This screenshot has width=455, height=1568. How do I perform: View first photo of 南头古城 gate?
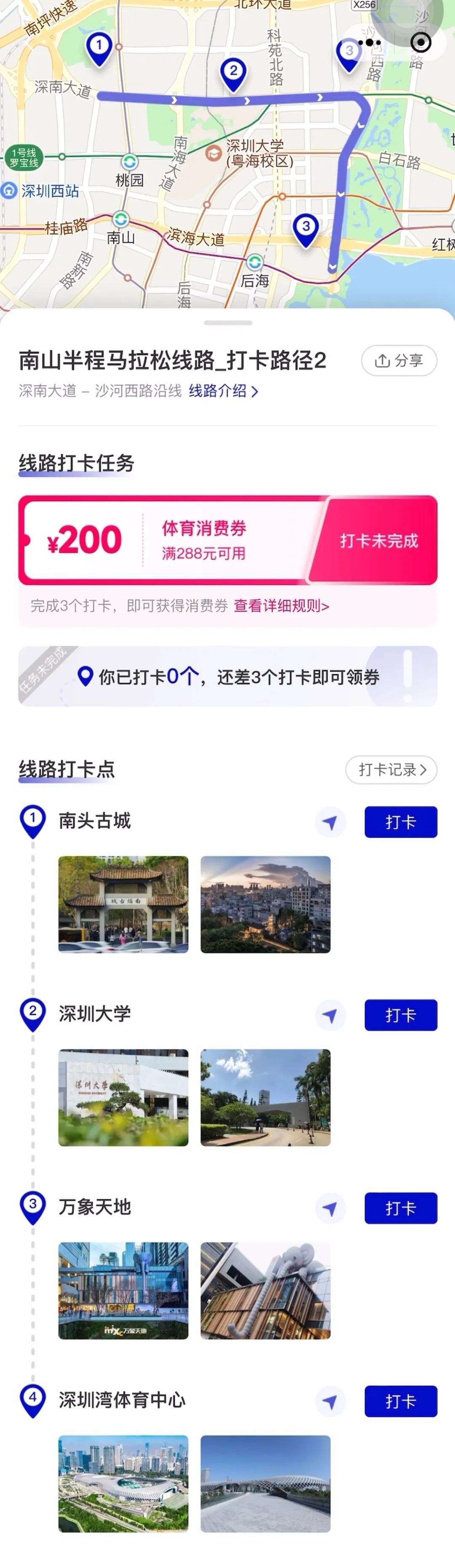[x=123, y=904]
